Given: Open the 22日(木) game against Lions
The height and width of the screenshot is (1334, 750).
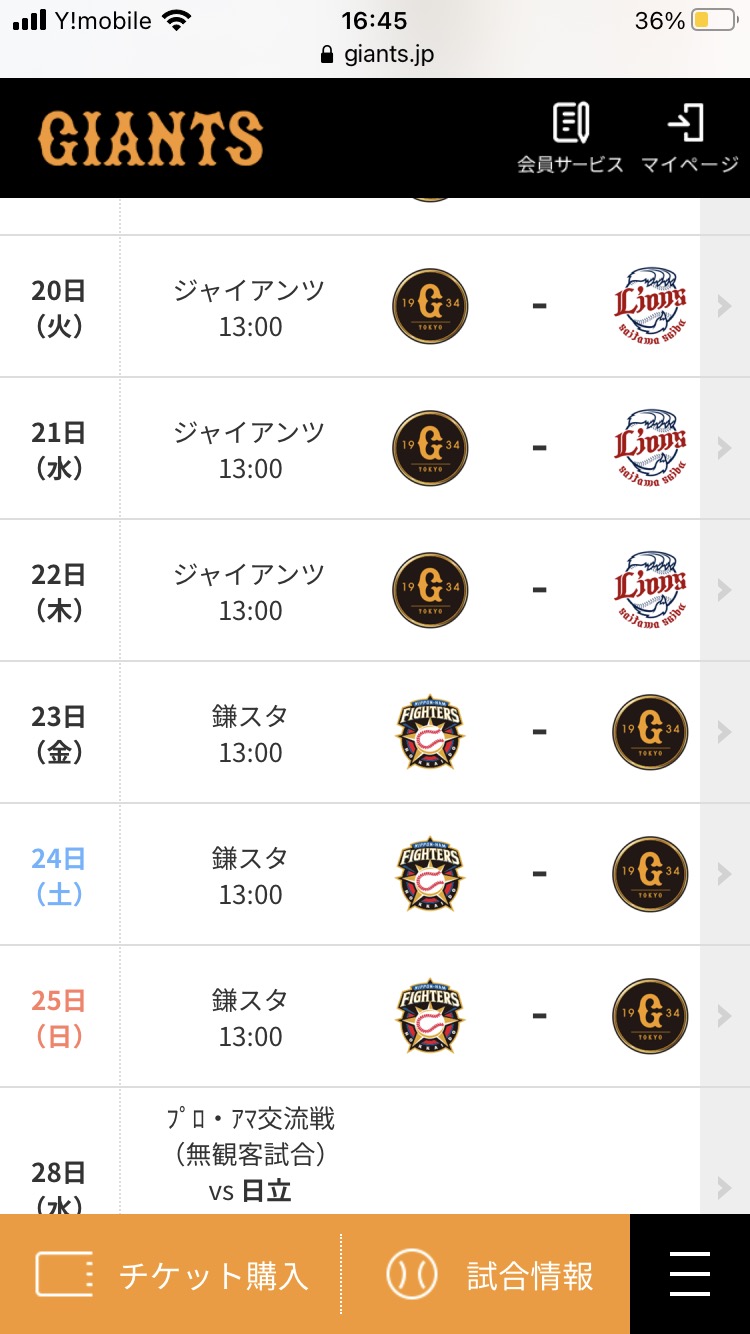Looking at the screenshot, I should click(375, 590).
